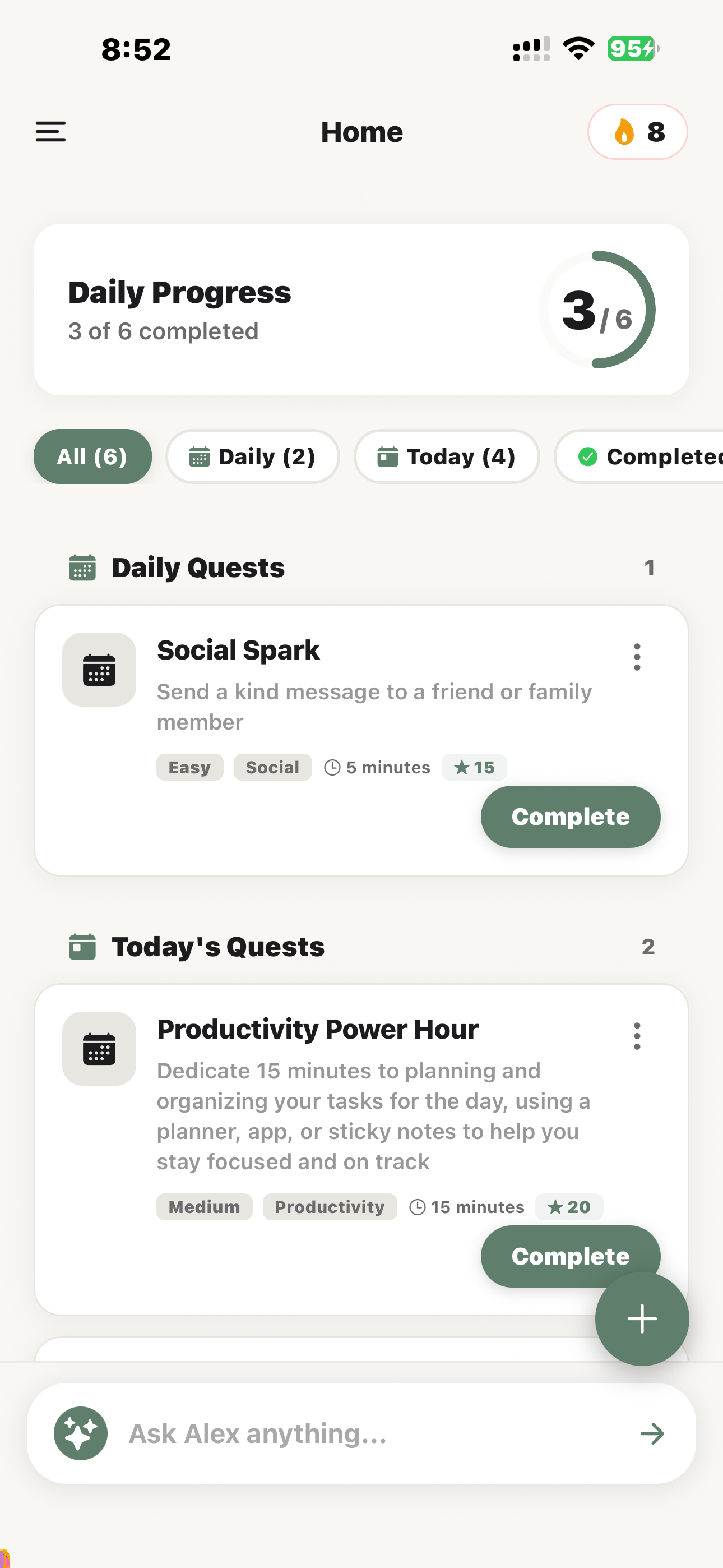
Task: Tap the Ask Alex anything input field
Action: click(x=304, y=1433)
